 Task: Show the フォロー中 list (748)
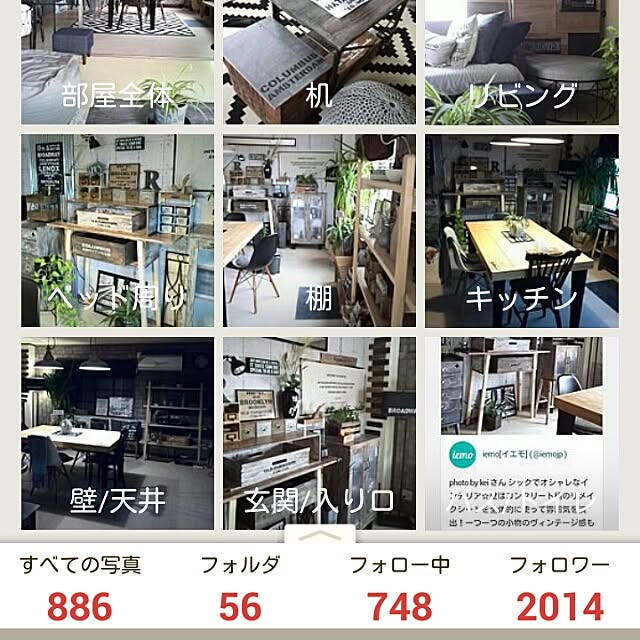click(399, 588)
